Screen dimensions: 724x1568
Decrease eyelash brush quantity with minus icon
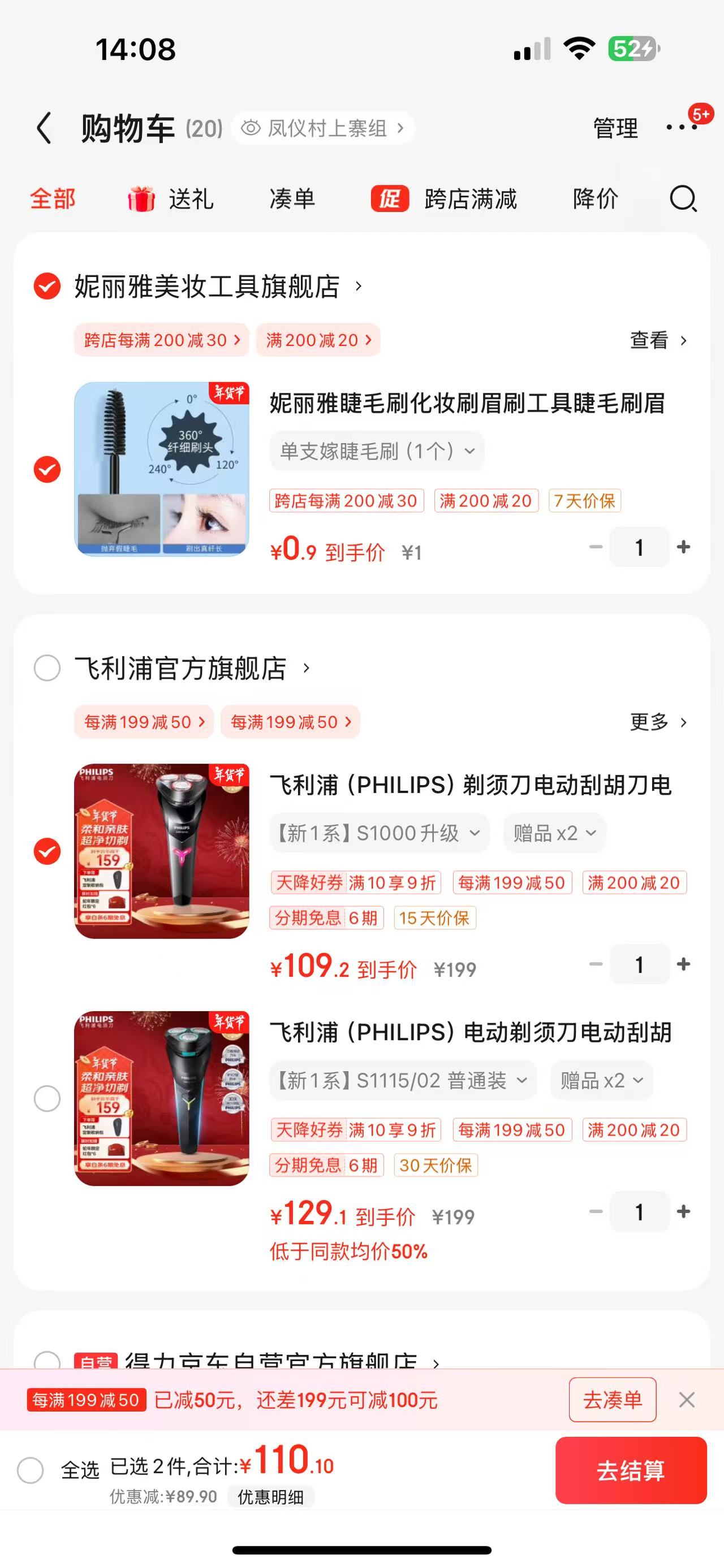point(595,547)
